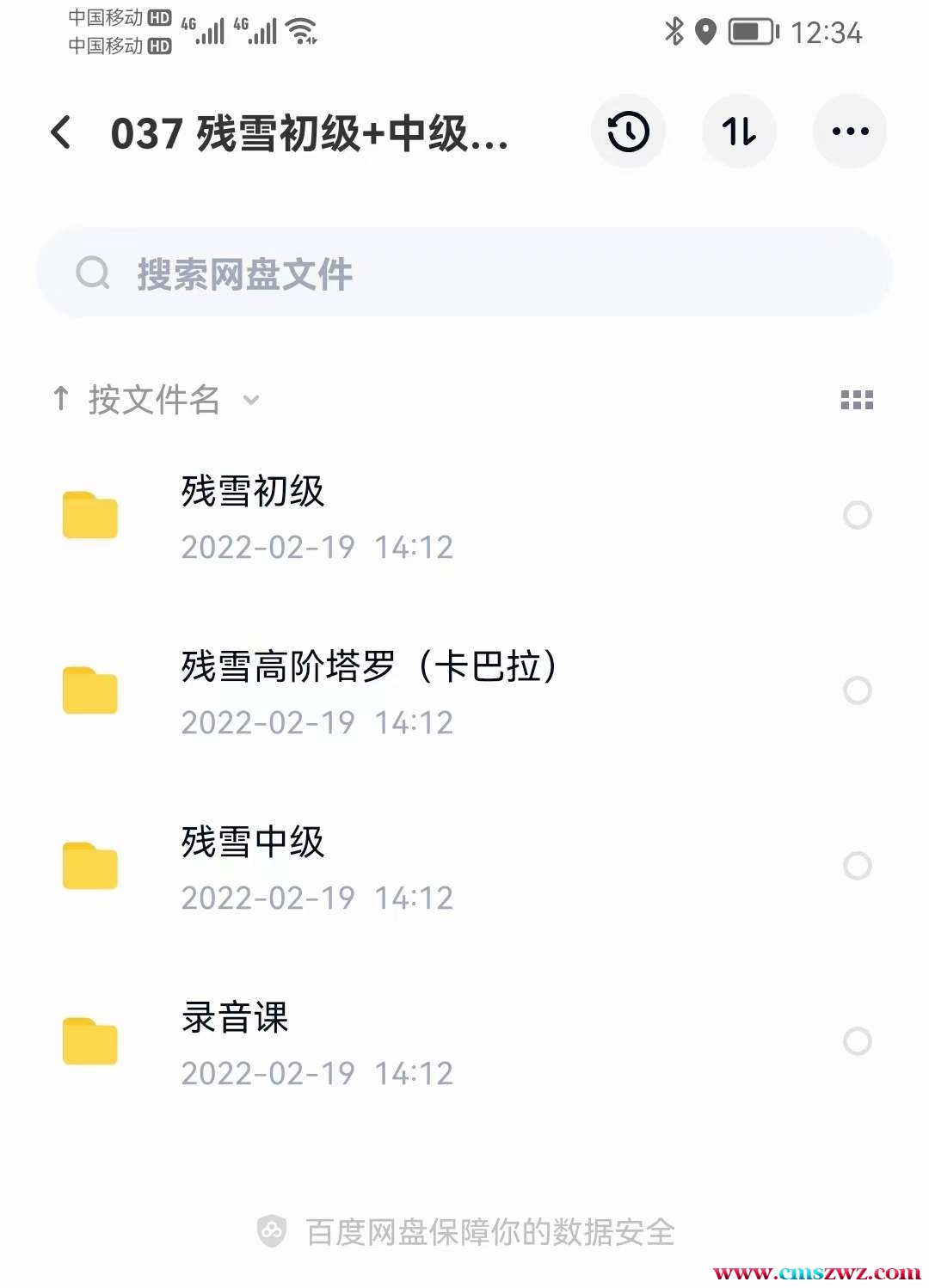This screenshot has height=1288, width=929.
Task: Select the 残雪高阶塔罗（卡巴拉）folder circle
Action: (858, 690)
